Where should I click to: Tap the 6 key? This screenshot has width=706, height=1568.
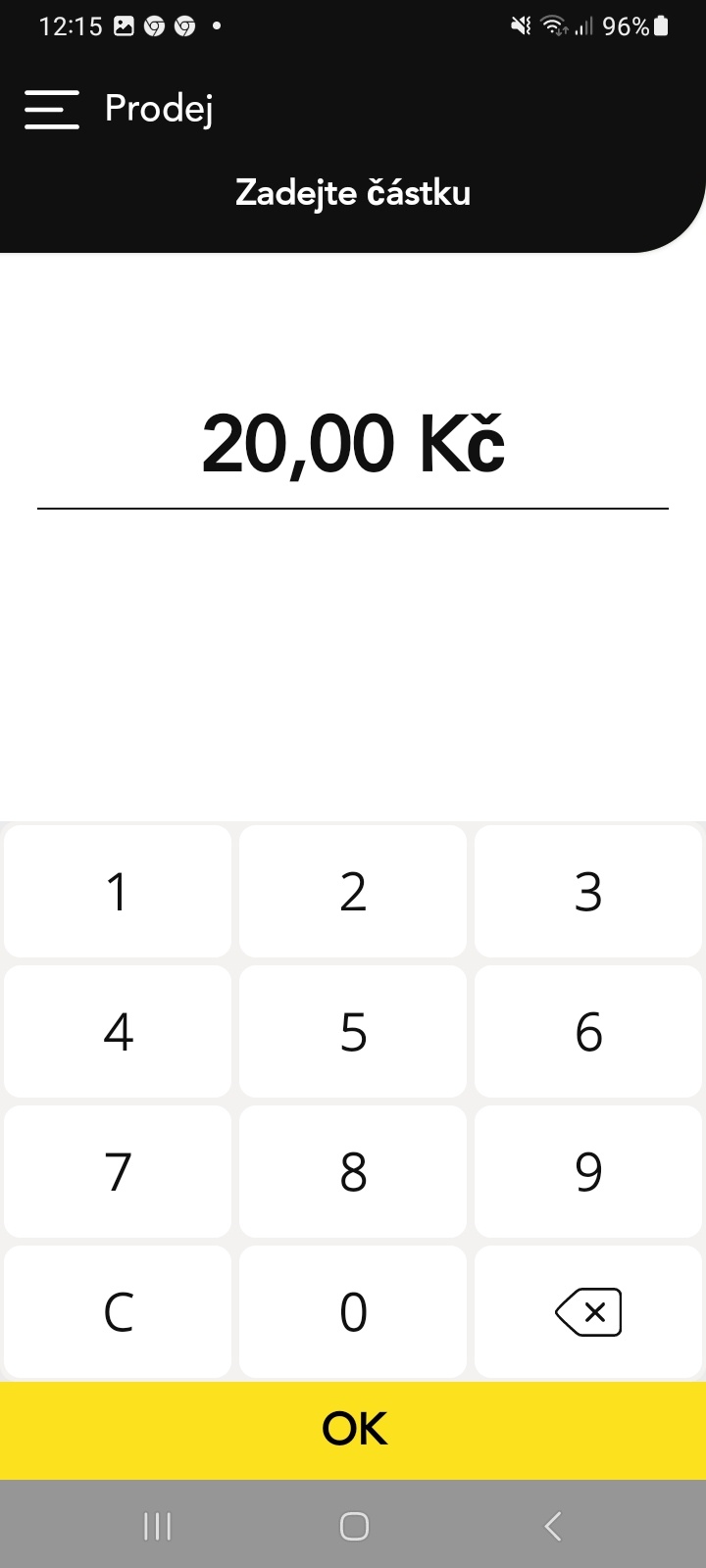point(588,1032)
